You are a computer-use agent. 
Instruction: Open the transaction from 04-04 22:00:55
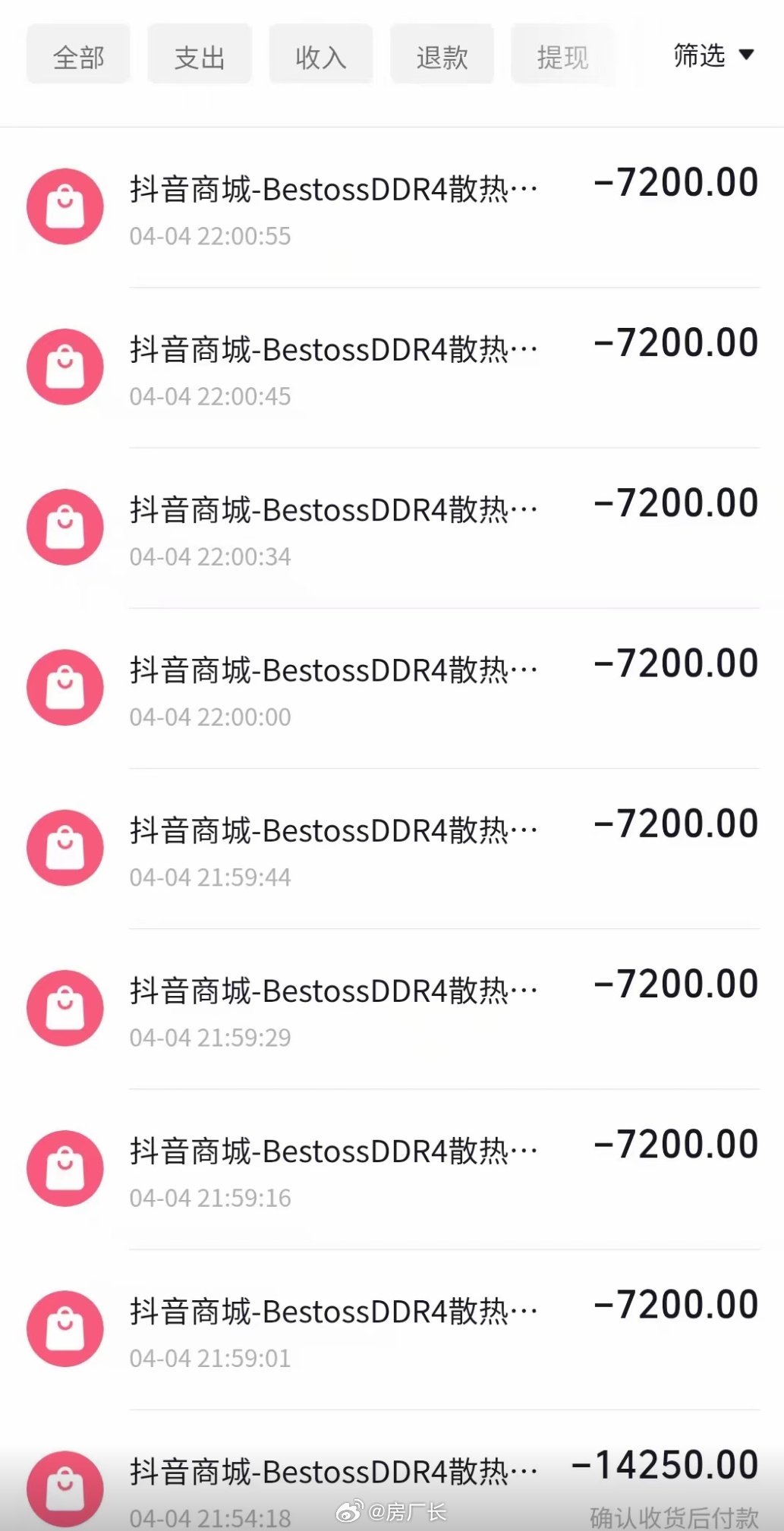392,207
